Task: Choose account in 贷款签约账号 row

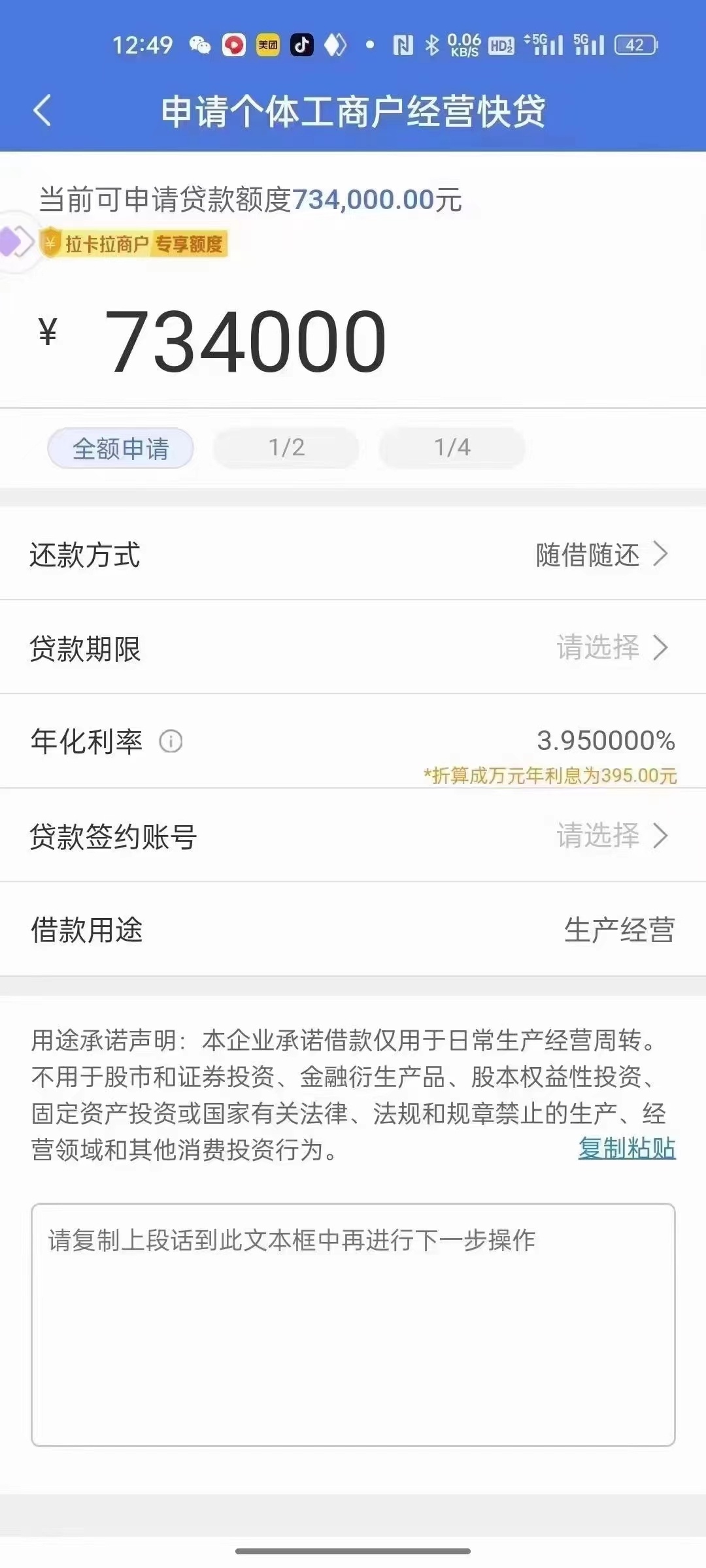Action: click(x=353, y=836)
